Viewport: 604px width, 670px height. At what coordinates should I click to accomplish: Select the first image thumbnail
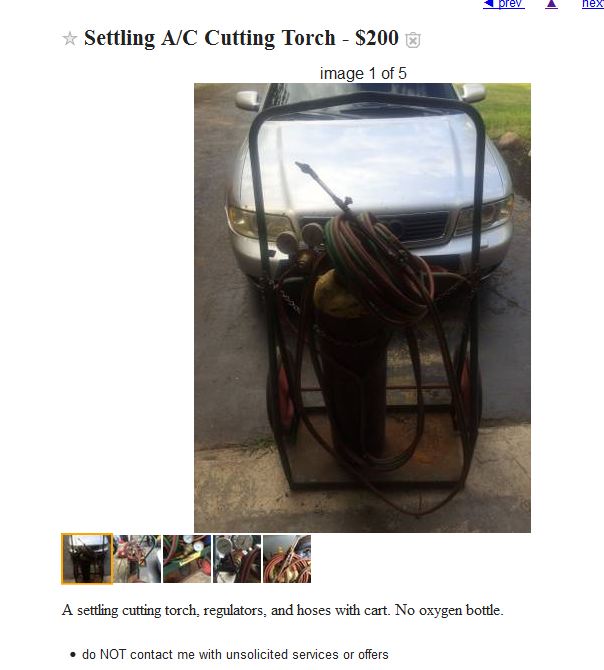pos(87,559)
